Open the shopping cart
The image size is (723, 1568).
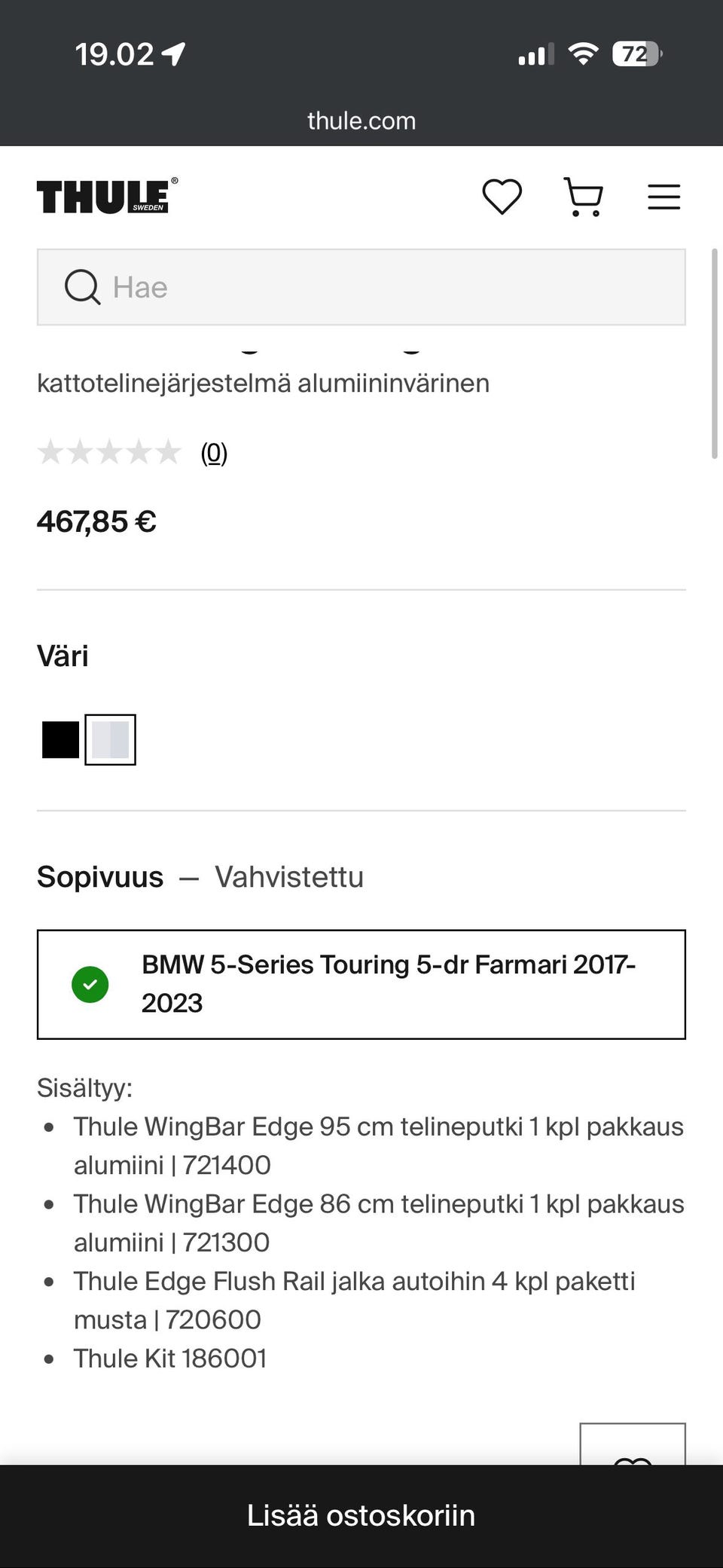tap(584, 197)
